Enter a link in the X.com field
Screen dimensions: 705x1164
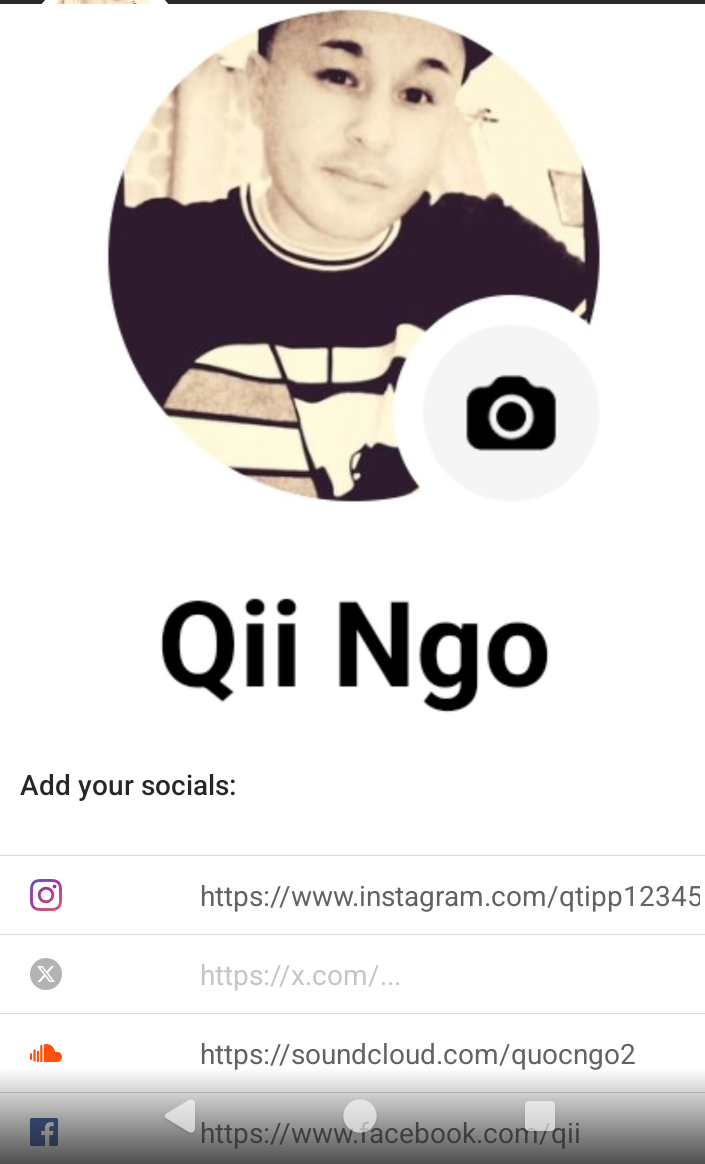[x=449, y=975]
